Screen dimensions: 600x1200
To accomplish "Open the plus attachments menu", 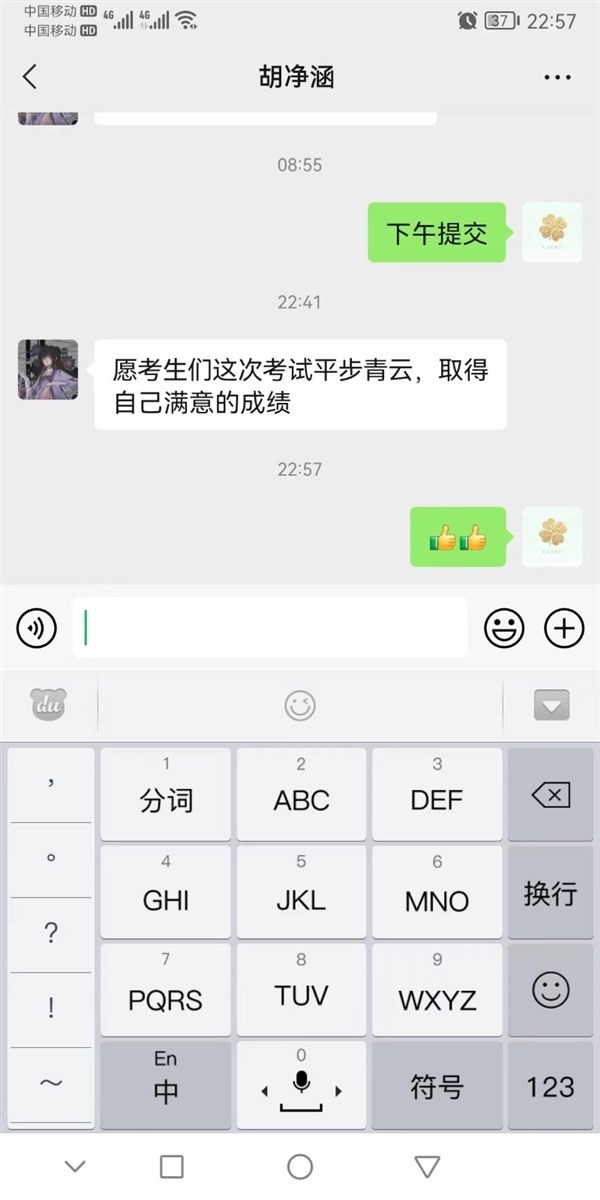I will click(564, 628).
